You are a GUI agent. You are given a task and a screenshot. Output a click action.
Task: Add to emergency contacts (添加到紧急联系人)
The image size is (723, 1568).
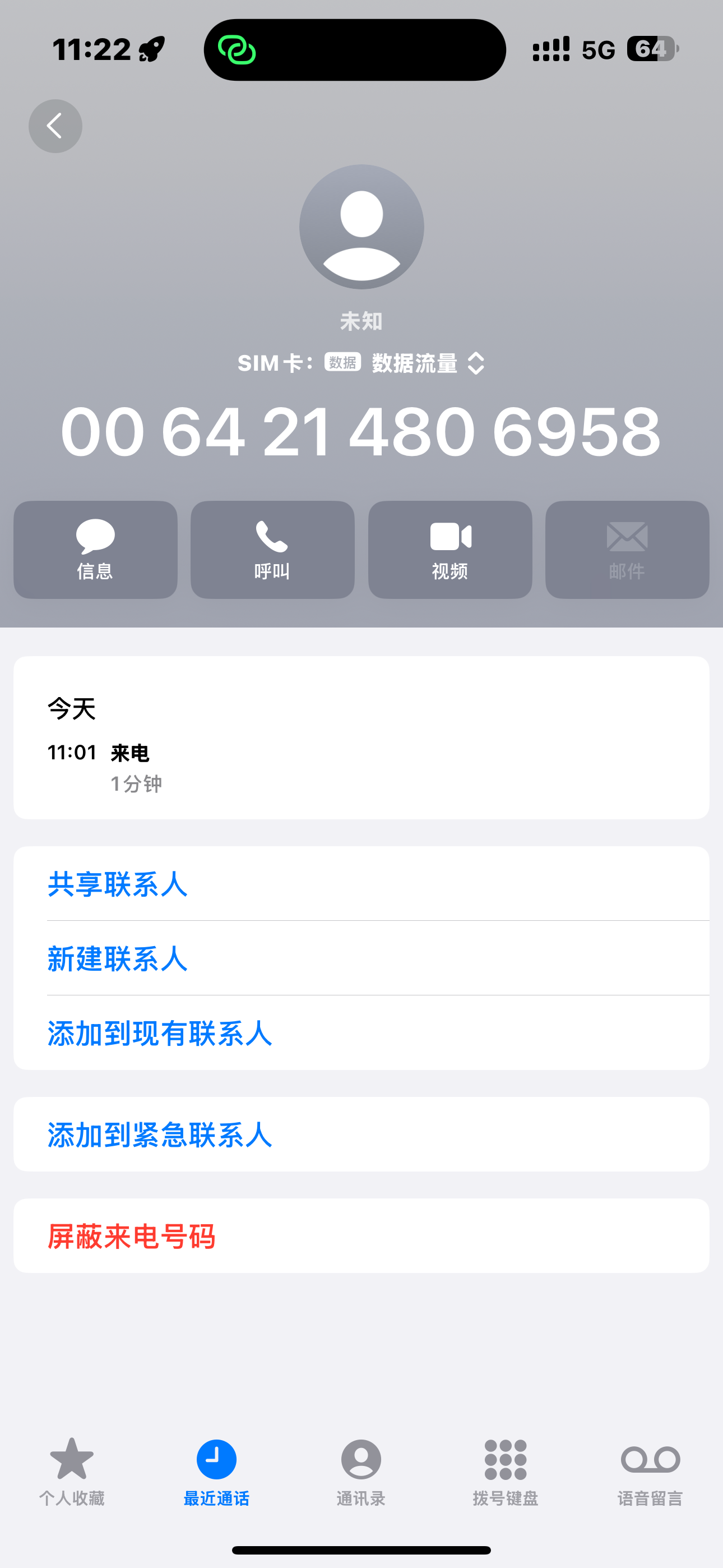coord(159,1135)
